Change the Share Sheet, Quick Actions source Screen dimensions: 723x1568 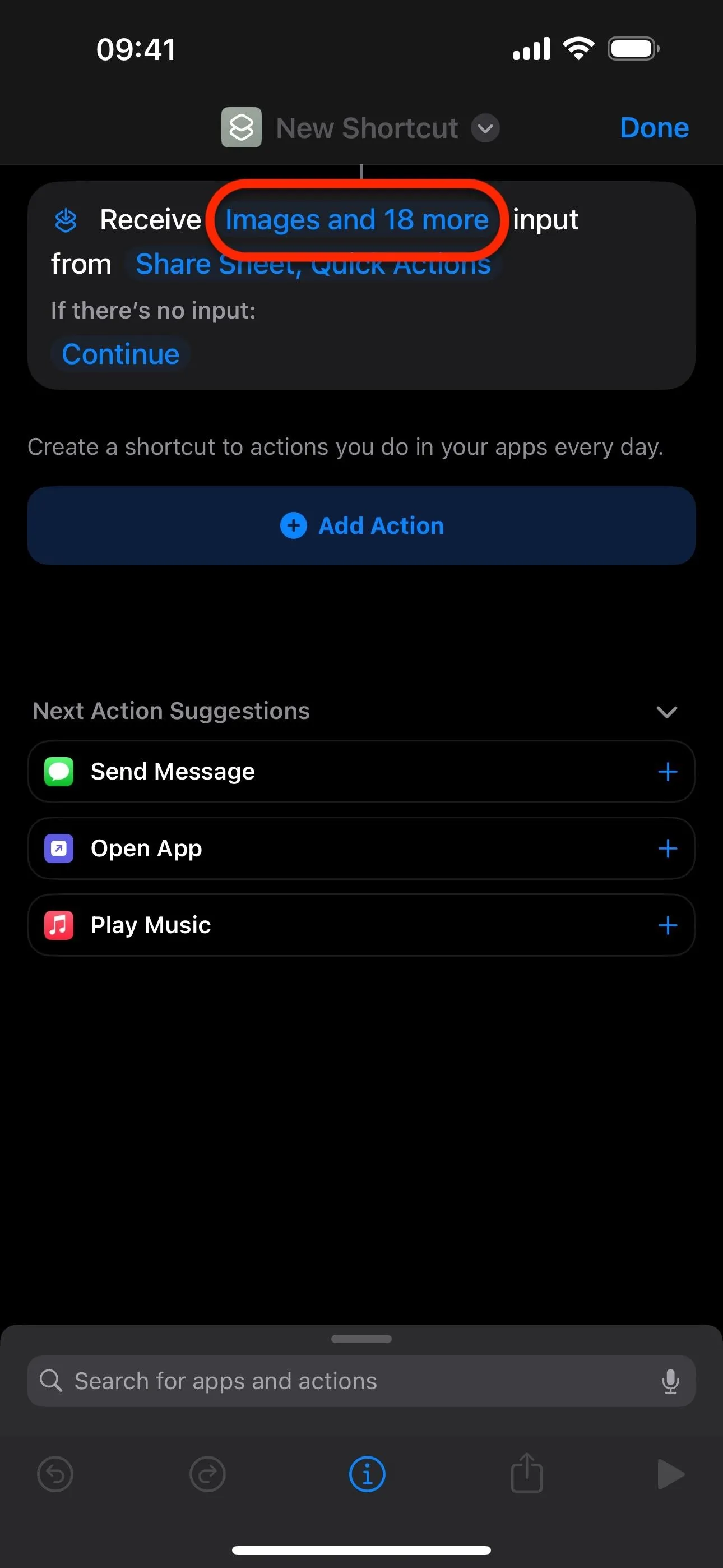pyautogui.click(x=313, y=264)
